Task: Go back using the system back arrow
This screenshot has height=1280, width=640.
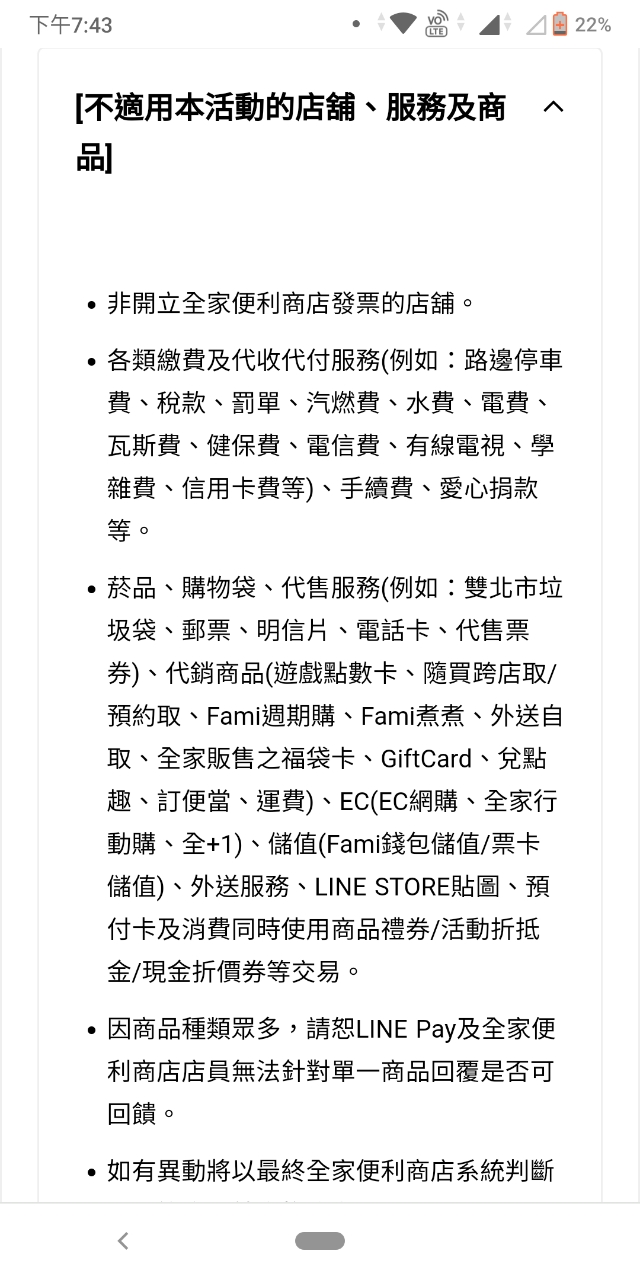Action: [x=123, y=1241]
